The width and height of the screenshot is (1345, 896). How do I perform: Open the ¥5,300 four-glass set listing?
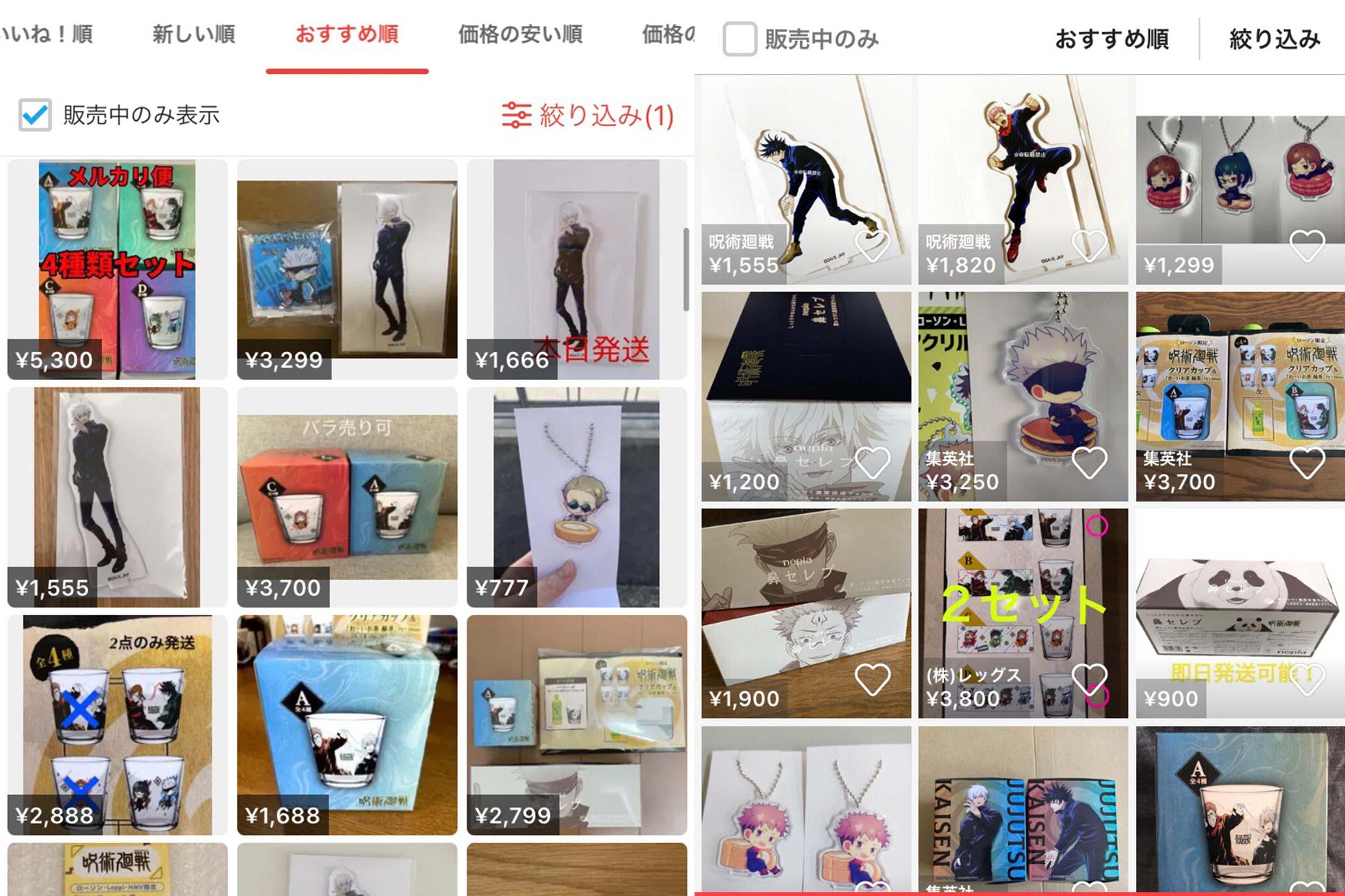point(117,268)
